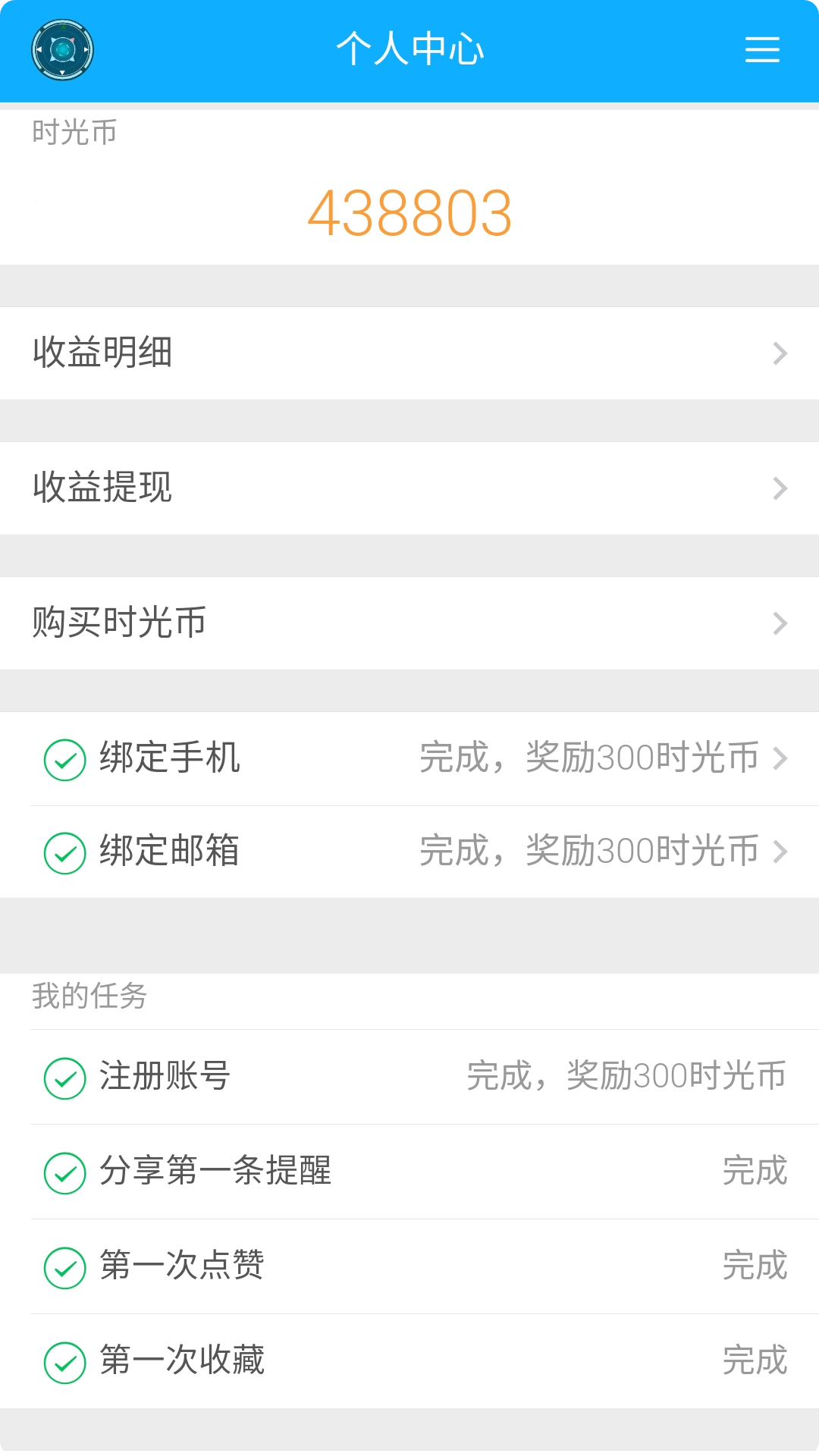Toggle the completion checkmark for 第一次收藏
The image size is (819, 1456).
click(x=66, y=1360)
